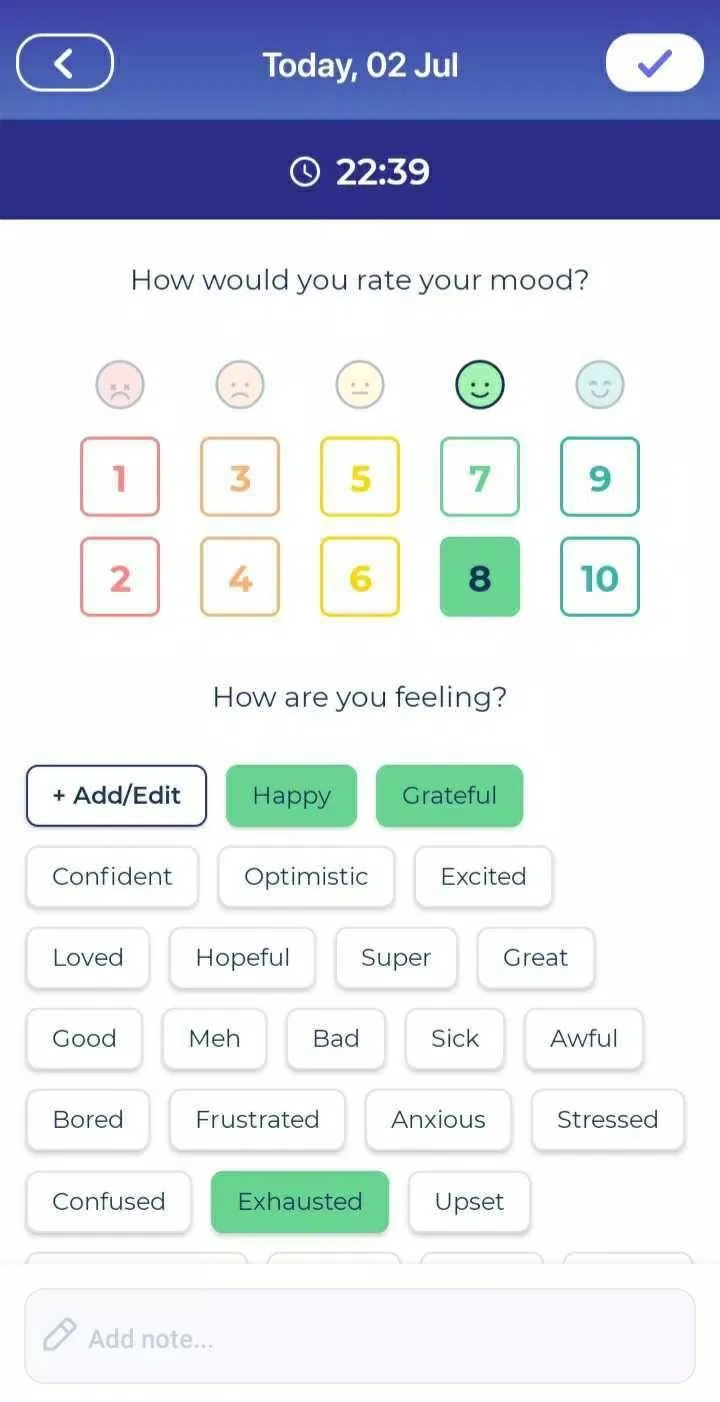
Task: Add the Optimistic feeling
Action: coord(306,877)
